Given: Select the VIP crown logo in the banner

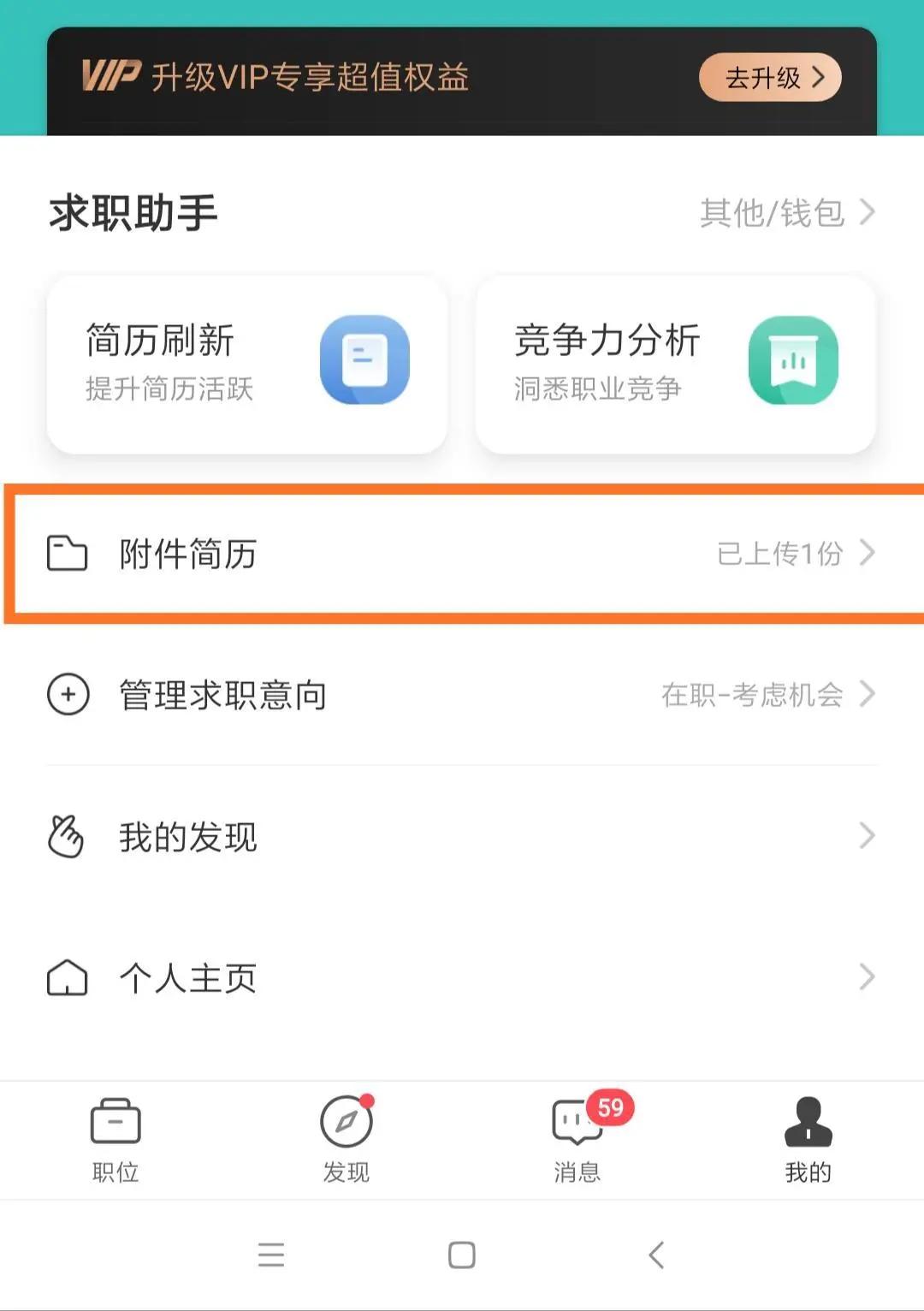Looking at the screenshot, I should (x=111, y=77).
